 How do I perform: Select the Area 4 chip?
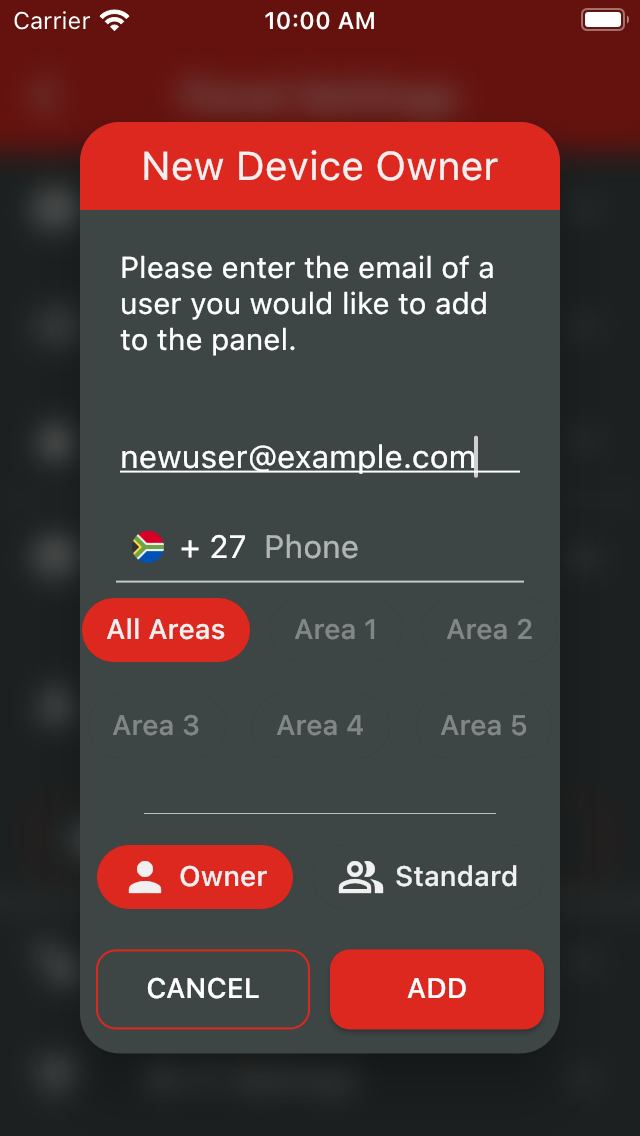pyautogui.click(x=320, y=726)
